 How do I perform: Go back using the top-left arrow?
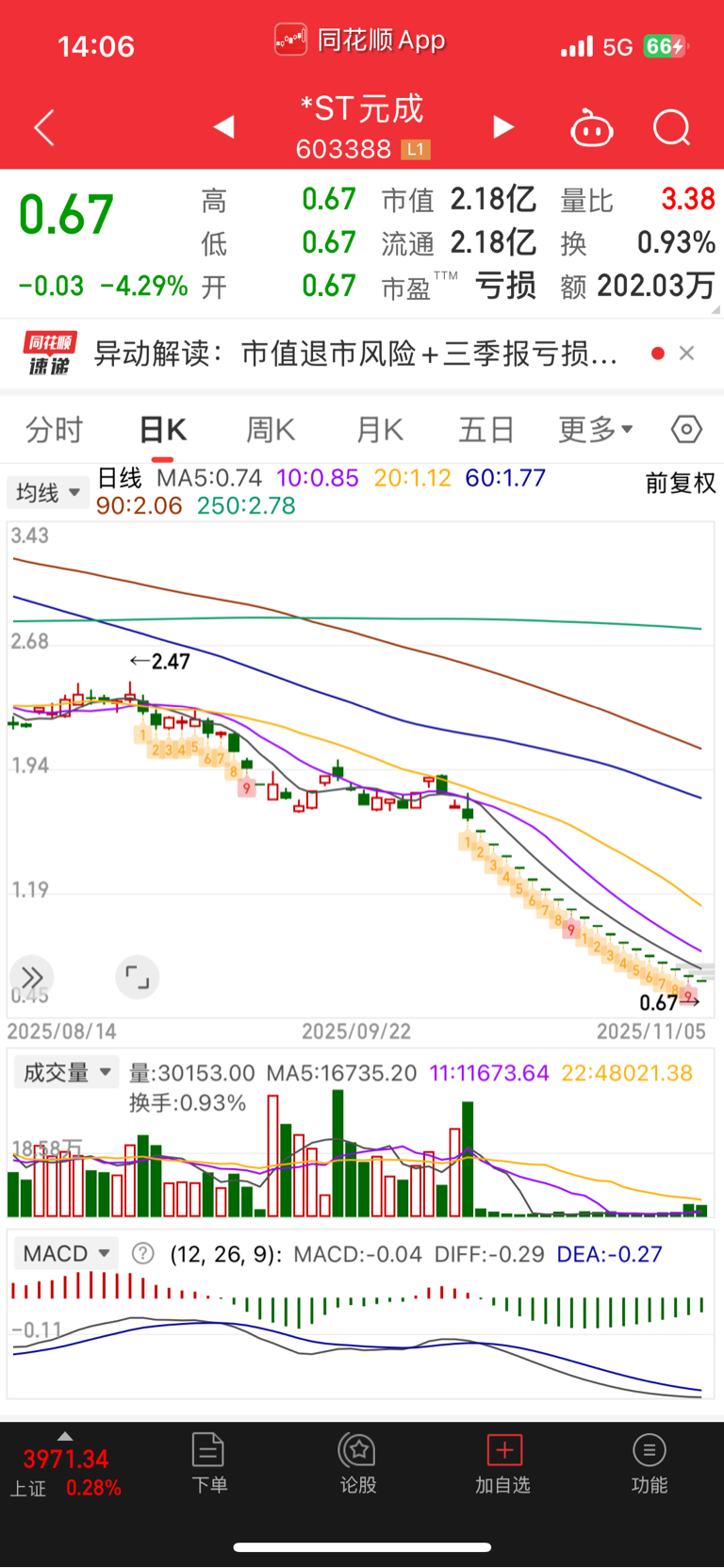(44, 128)
